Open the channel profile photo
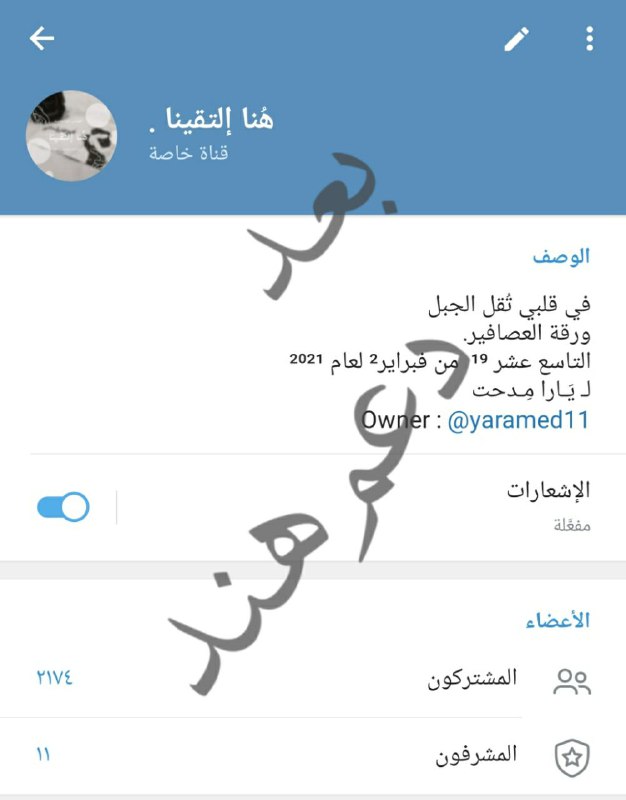The image size is (626, 800). pyautogui.click(x=72, y=136)
